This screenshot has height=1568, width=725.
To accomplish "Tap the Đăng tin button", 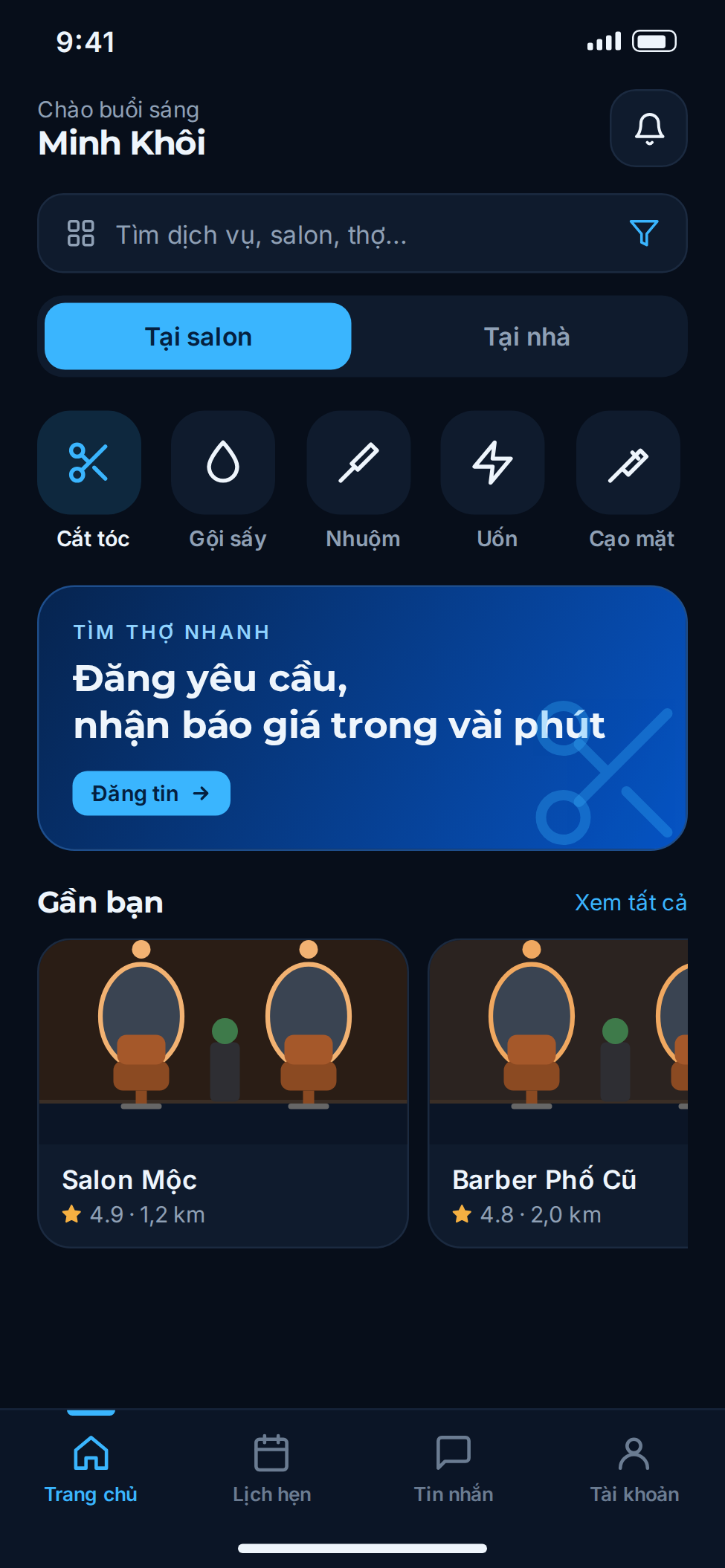I will click(x=151, y=794).
